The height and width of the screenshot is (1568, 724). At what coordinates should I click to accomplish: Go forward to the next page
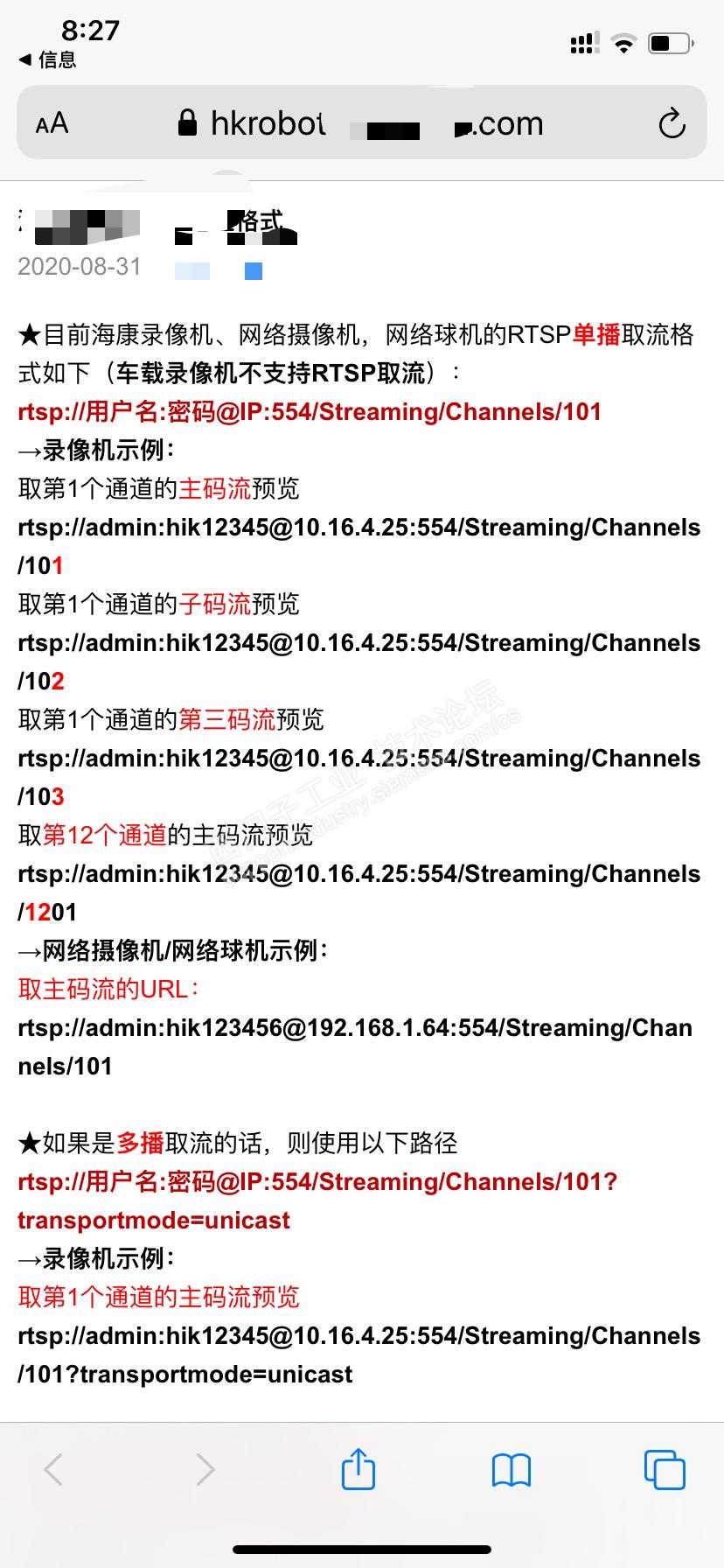205,1469
